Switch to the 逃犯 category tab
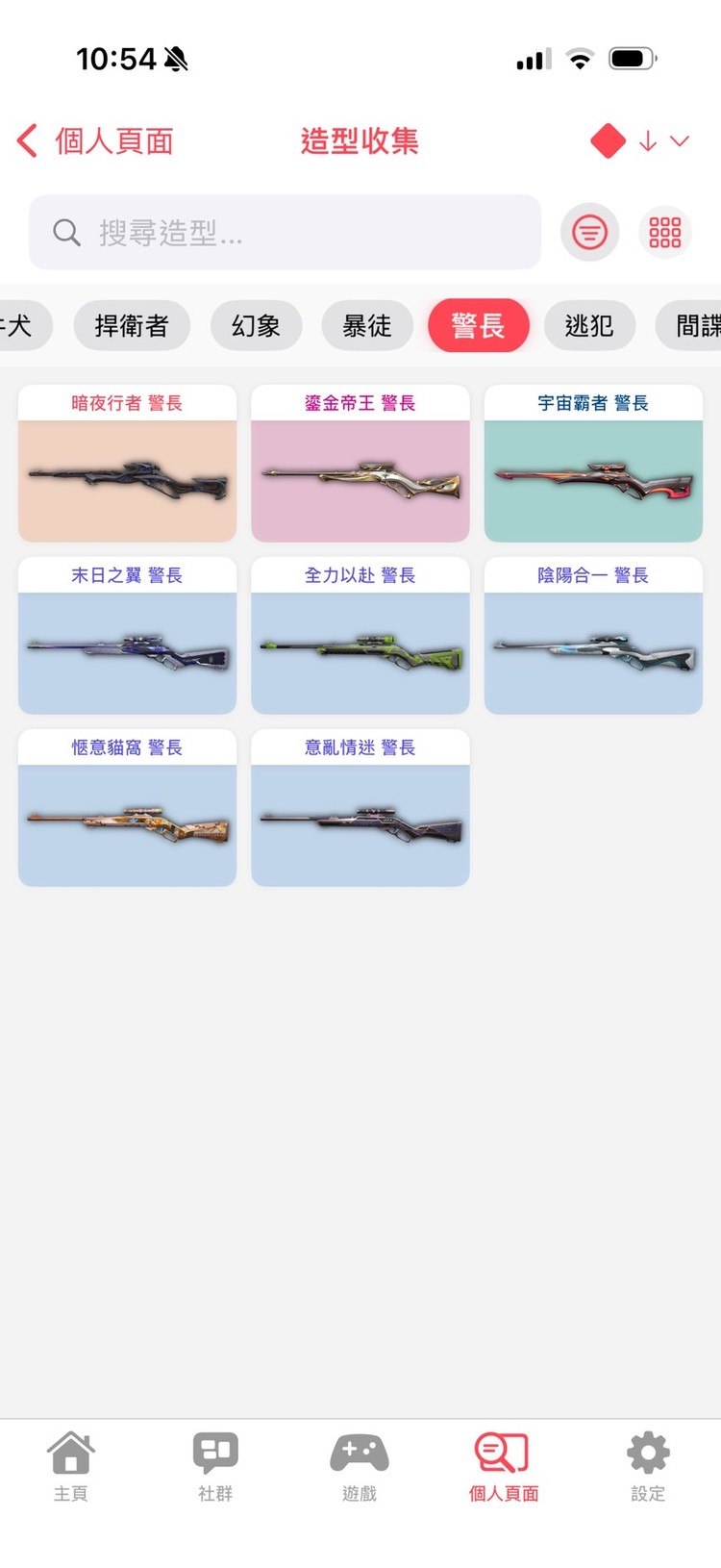This screenshot has height=1568, width=721. (589, 325)
